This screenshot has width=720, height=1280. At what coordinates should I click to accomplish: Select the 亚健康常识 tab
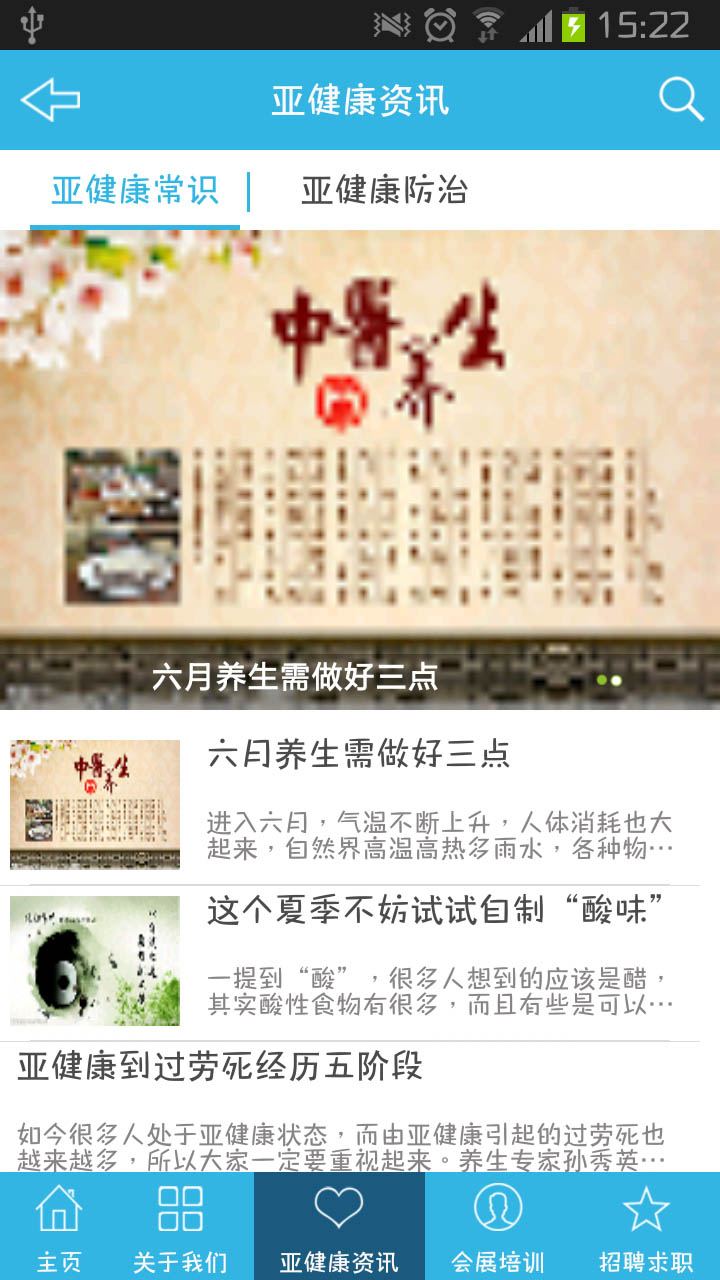135,190
